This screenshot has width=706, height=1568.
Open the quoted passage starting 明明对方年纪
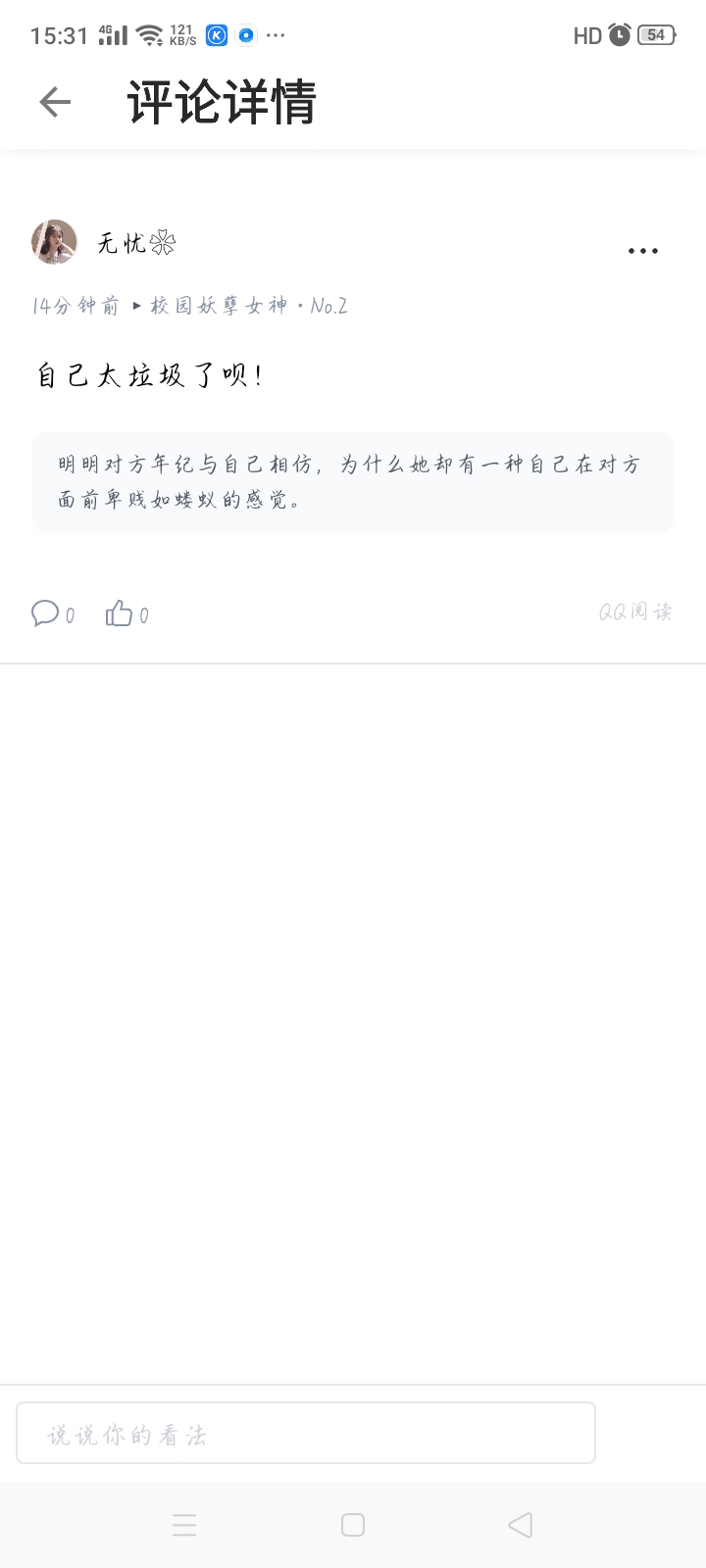pos(353,482)
